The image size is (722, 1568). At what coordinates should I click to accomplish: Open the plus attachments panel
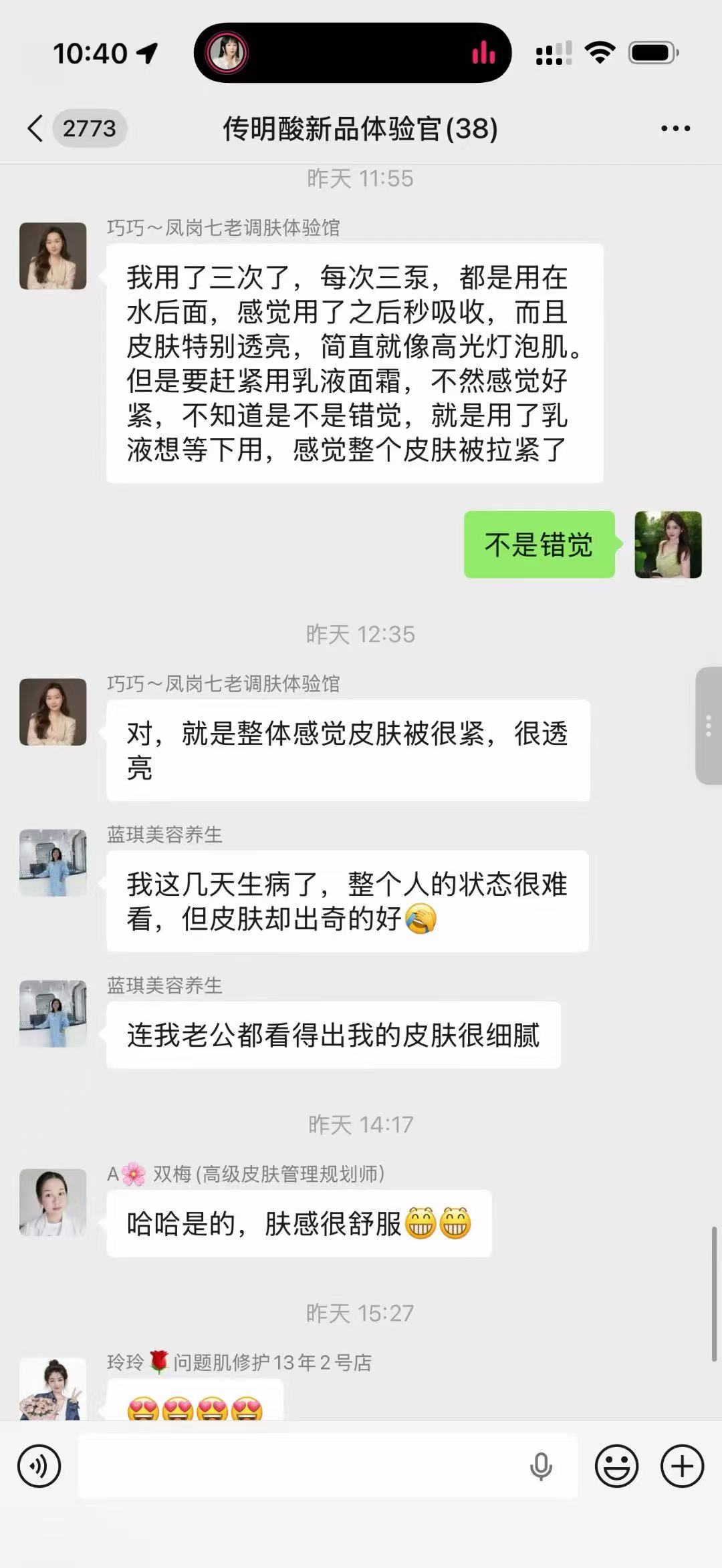click(682, 1466)
